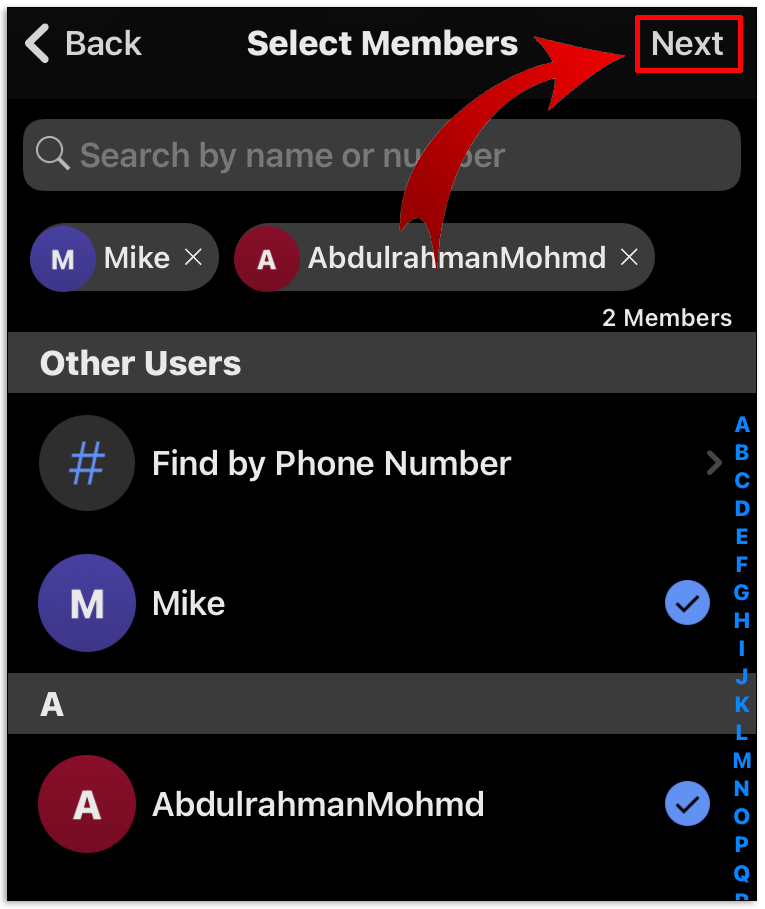The height and width of the screenshot is (909, 765).
Task: Uncheck AbdulrahmanMohmd in the contact list
Action: coord(687,804)
